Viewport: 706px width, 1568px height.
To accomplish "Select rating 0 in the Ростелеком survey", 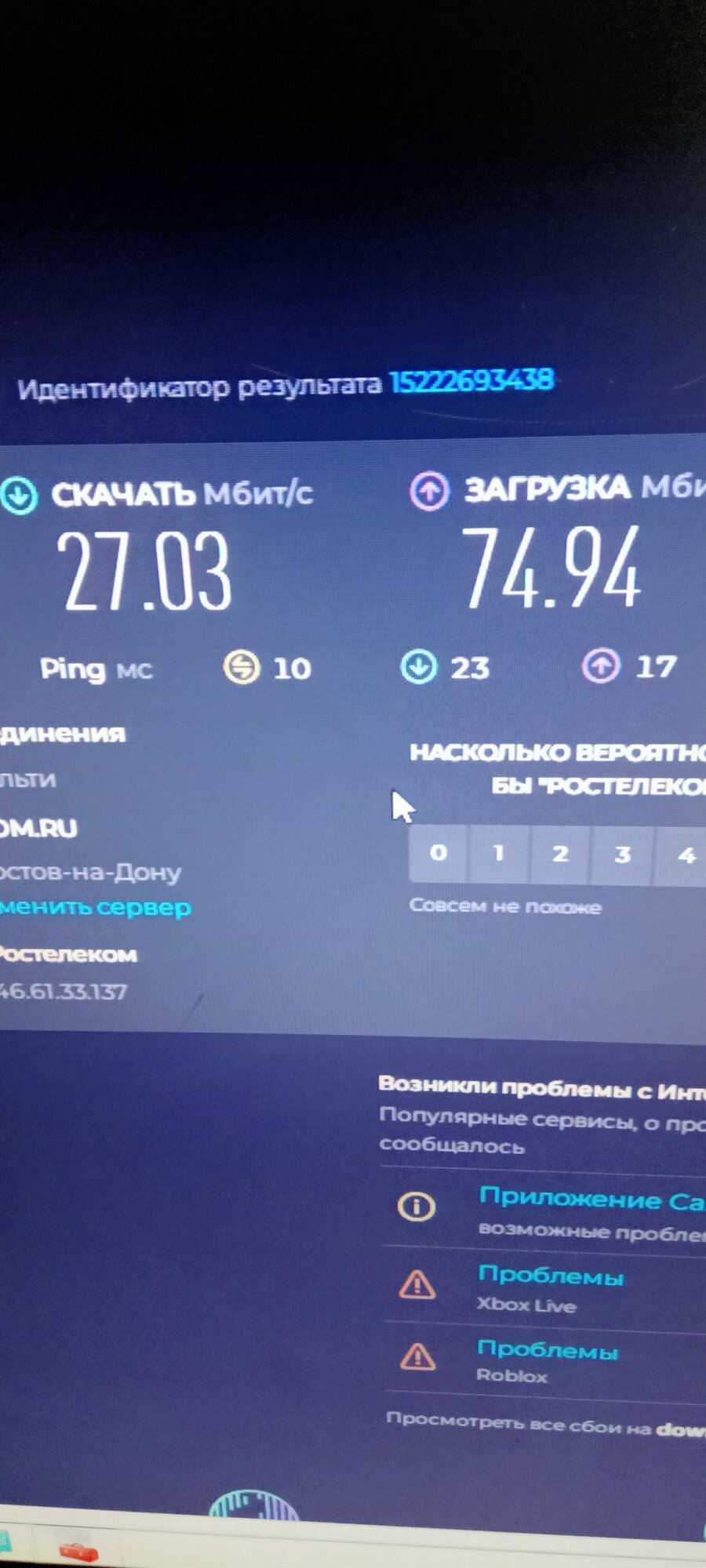I will (x=439, y=853).
